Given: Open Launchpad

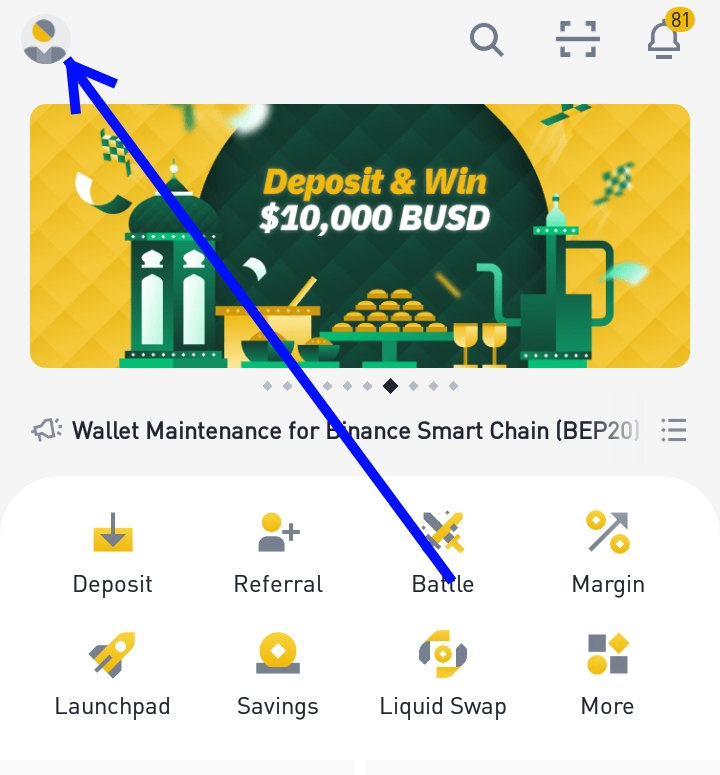Looking at the screenshot, I should coord(113,676).
